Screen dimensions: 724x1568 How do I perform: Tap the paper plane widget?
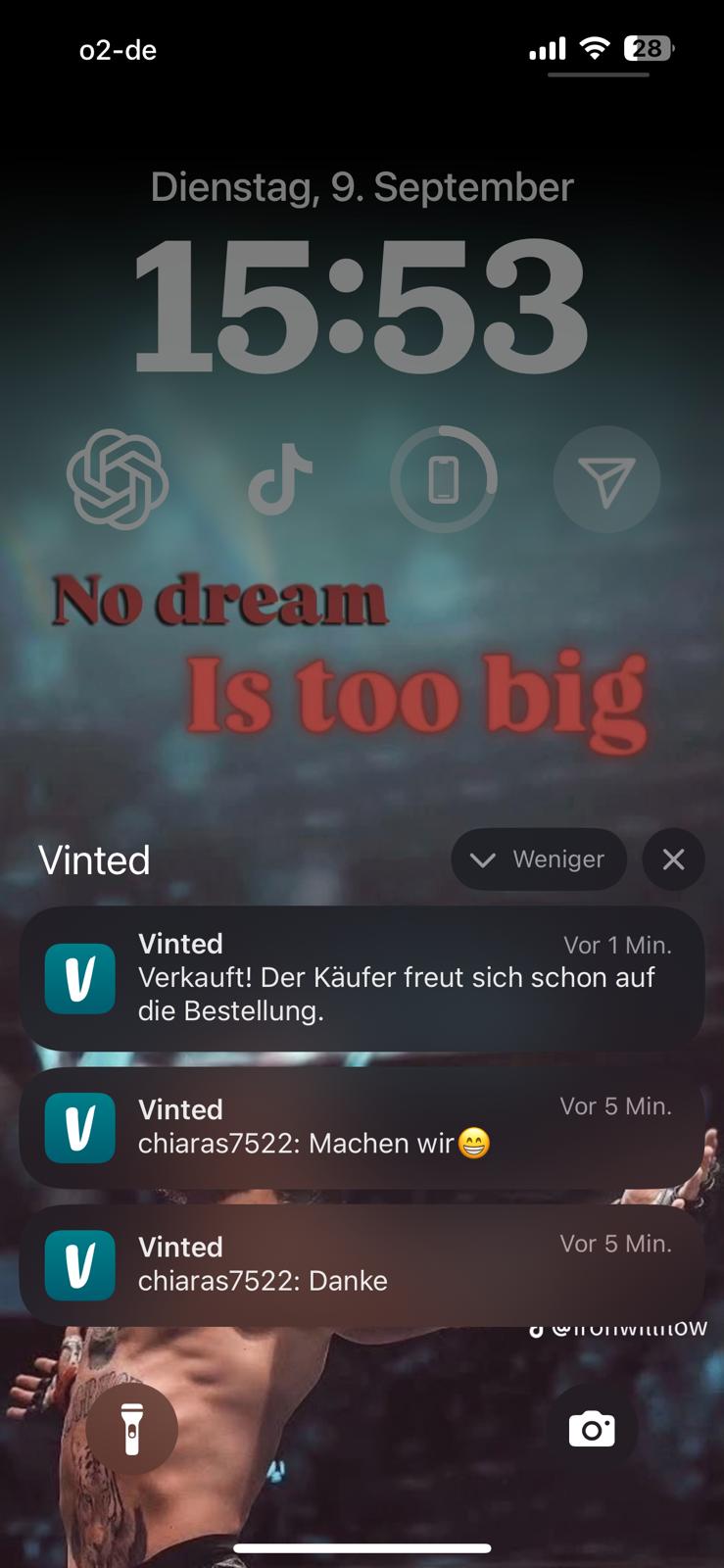(606, 479)
